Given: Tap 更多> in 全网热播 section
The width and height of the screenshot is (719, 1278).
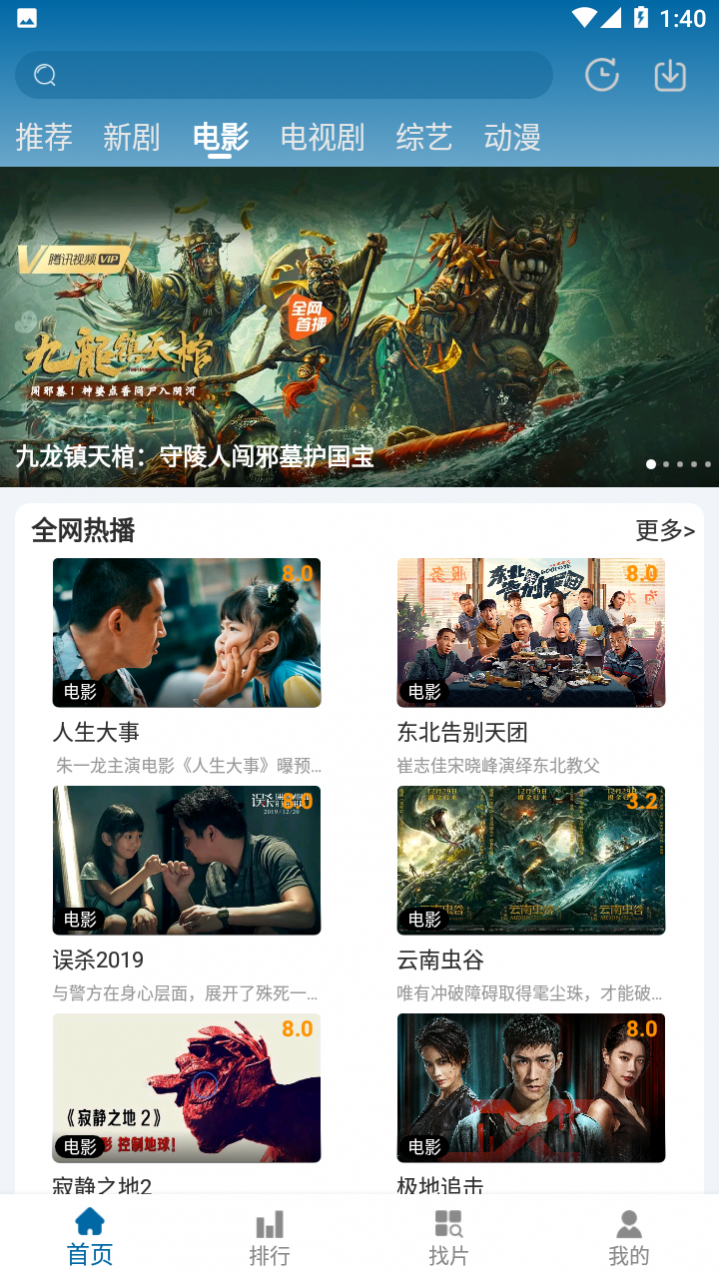Looking at the screenshot, I should tap(665, 531).
